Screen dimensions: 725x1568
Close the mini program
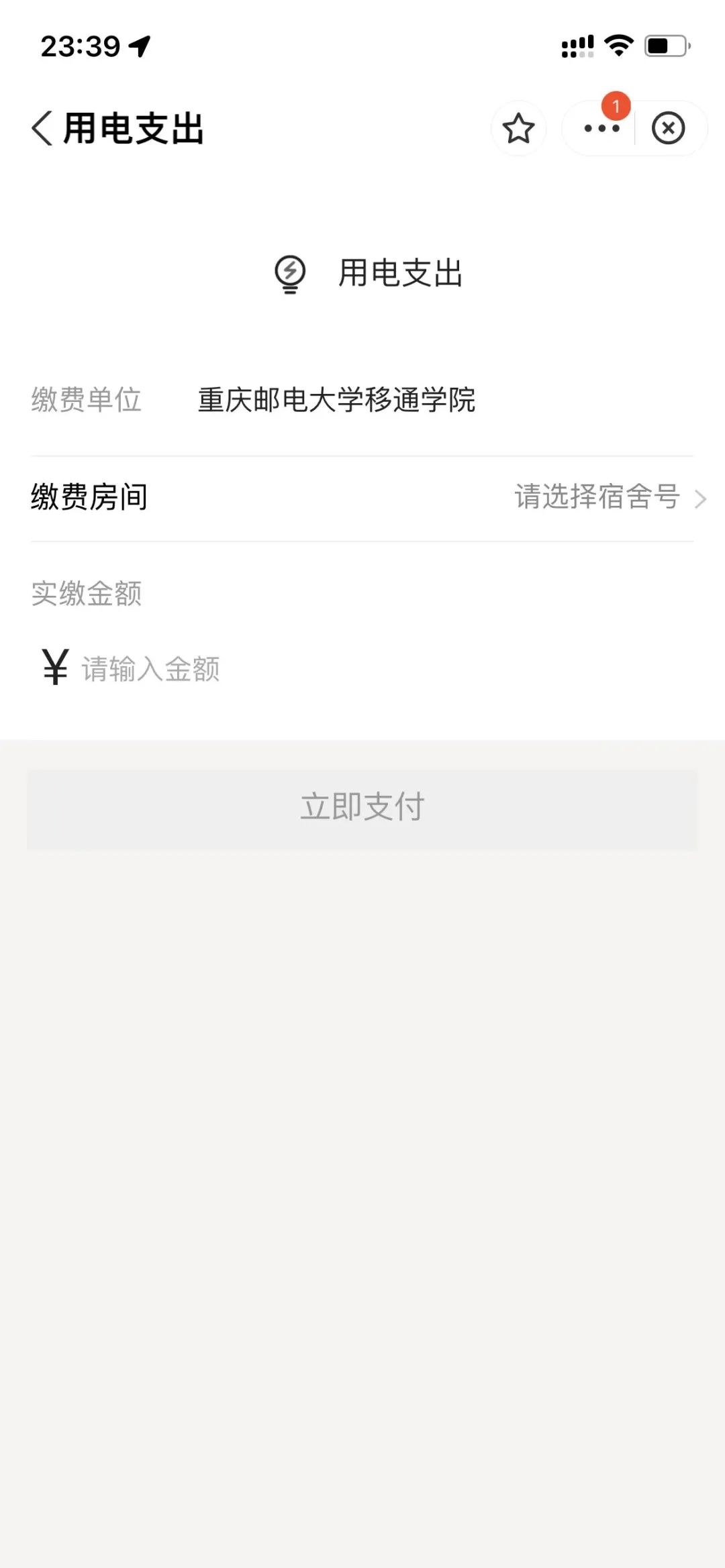668,128
